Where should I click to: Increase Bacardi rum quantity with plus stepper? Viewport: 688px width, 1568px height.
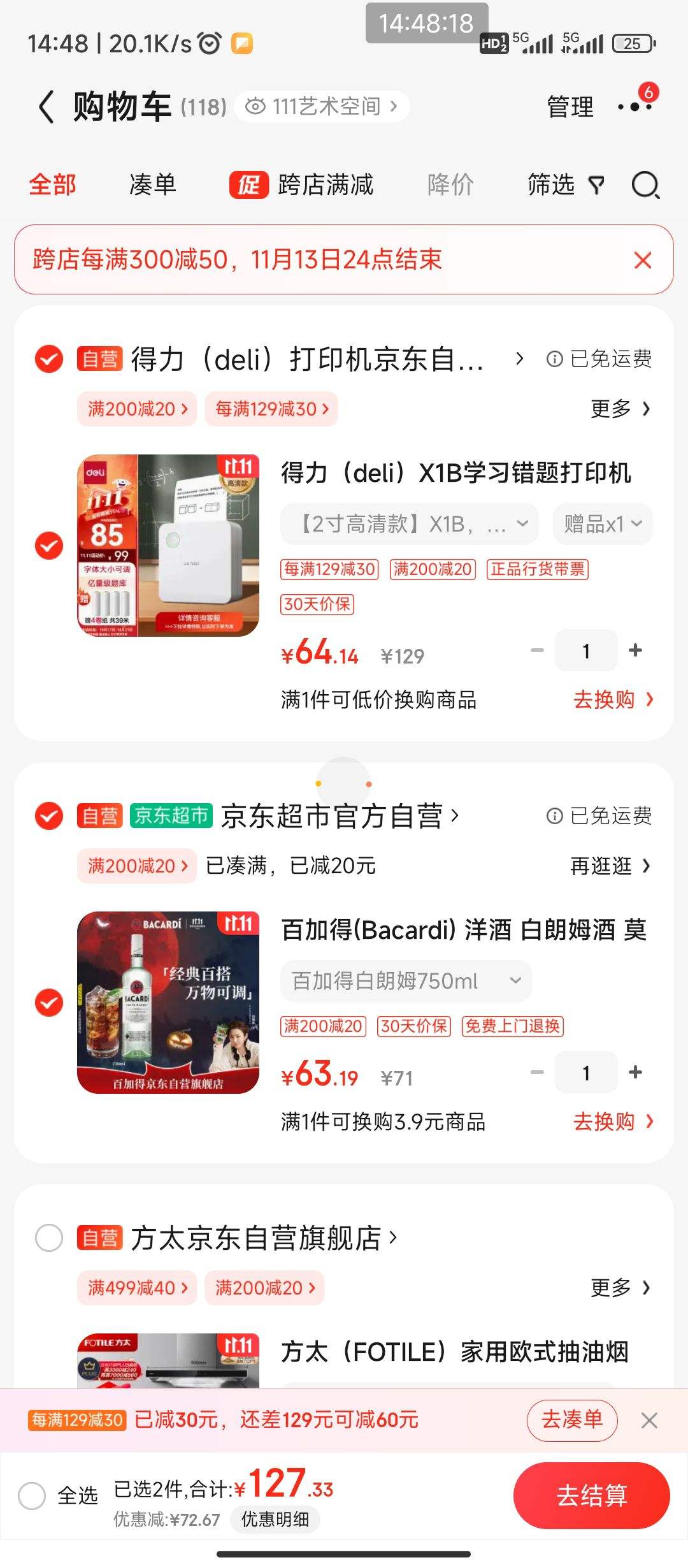click(635, 1073)
